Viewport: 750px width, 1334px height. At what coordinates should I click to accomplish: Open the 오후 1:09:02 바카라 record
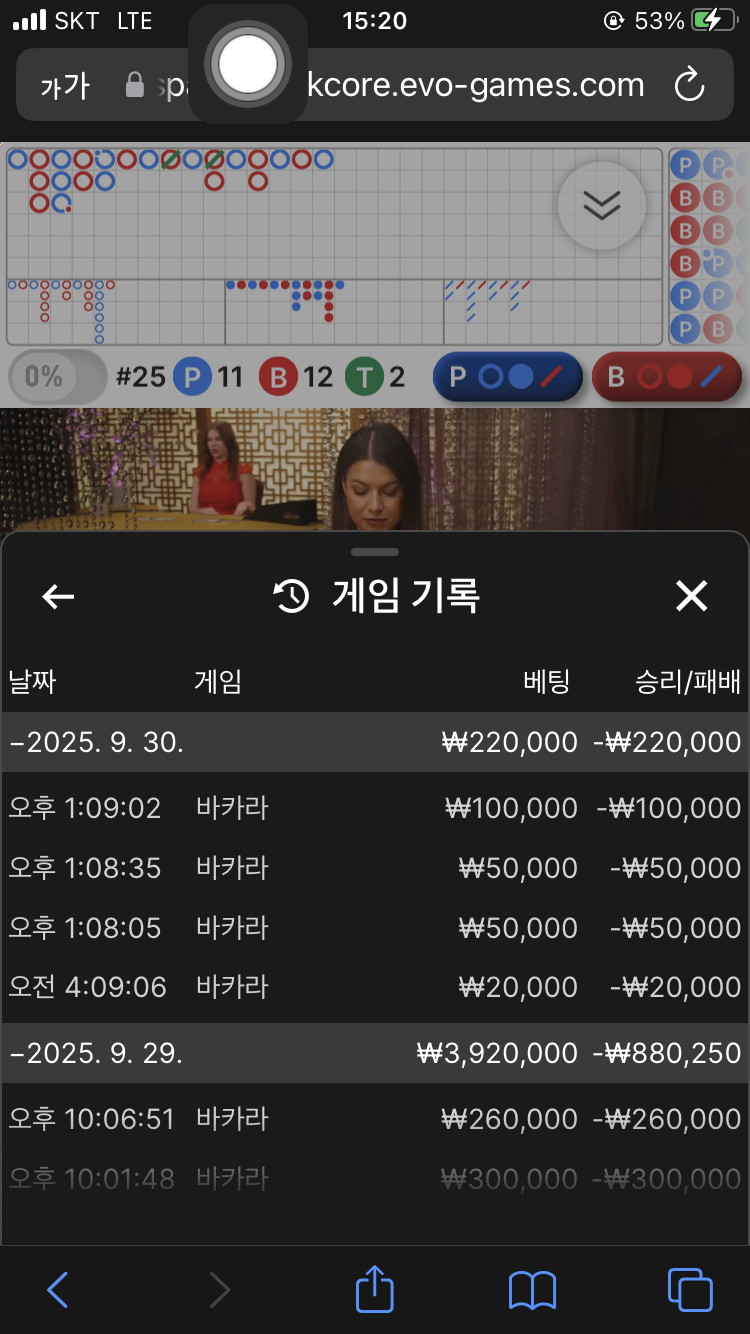[x=374, y=808]
